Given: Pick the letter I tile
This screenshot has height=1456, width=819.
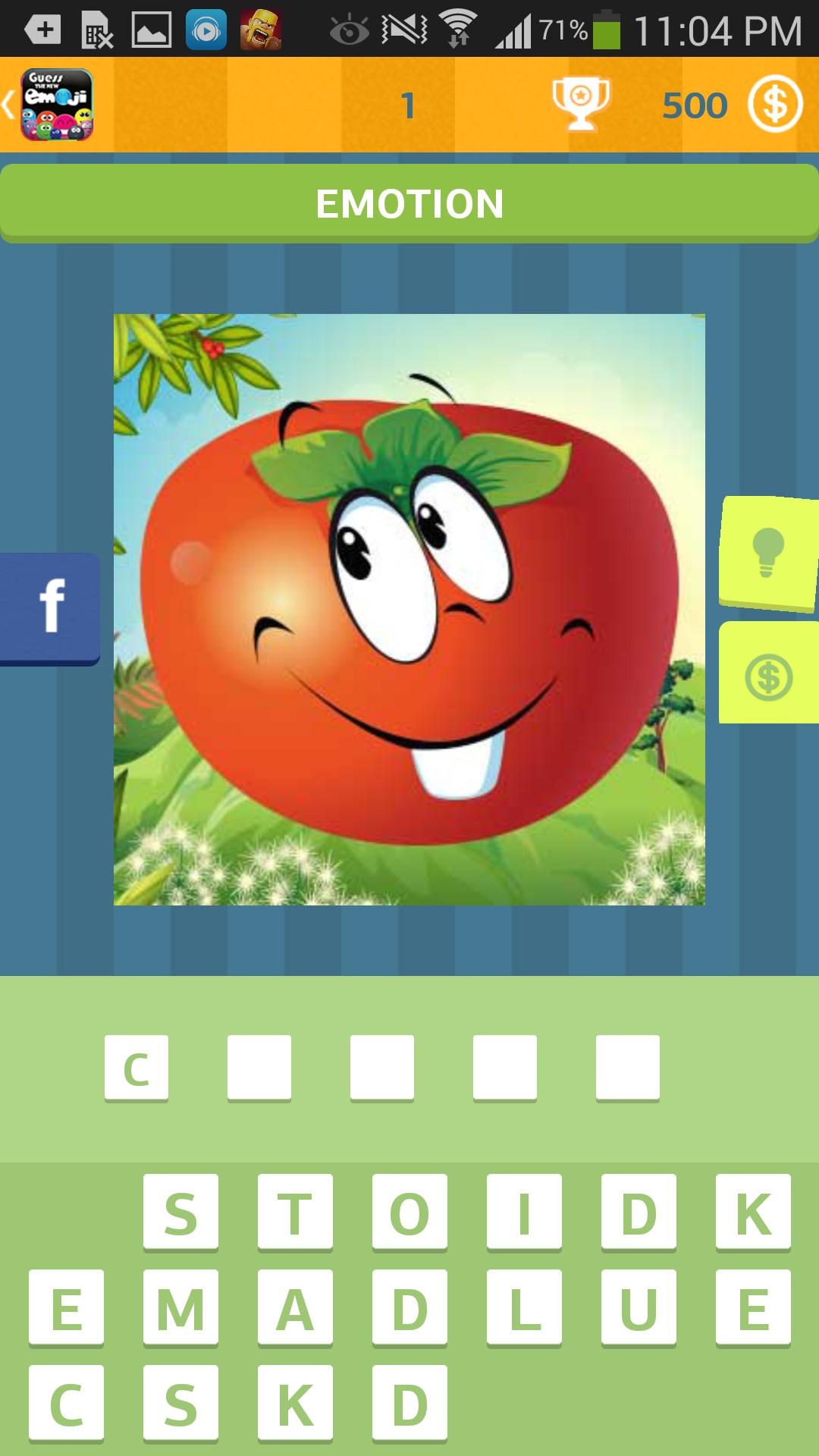Looking at the screenshot, I should click(524, 1212).
